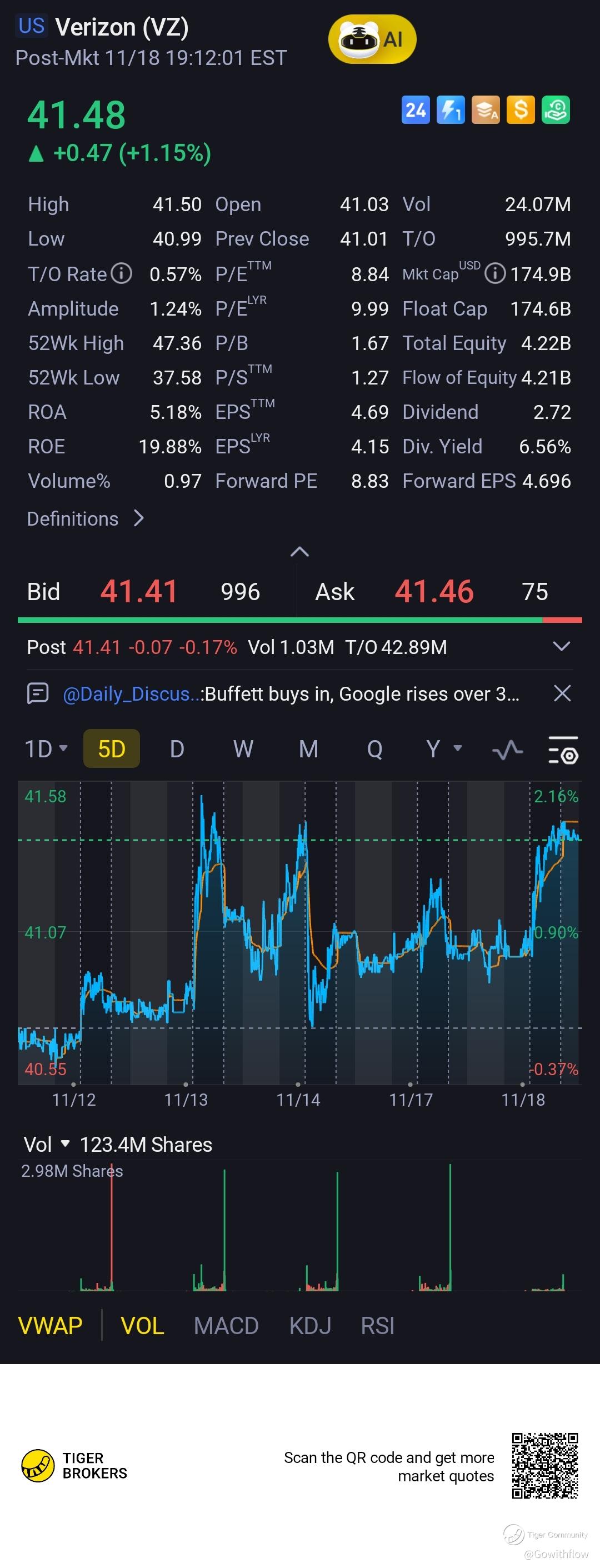Show info for T/O Rate
600x1568 pixels.
click(x=122, y=273)
